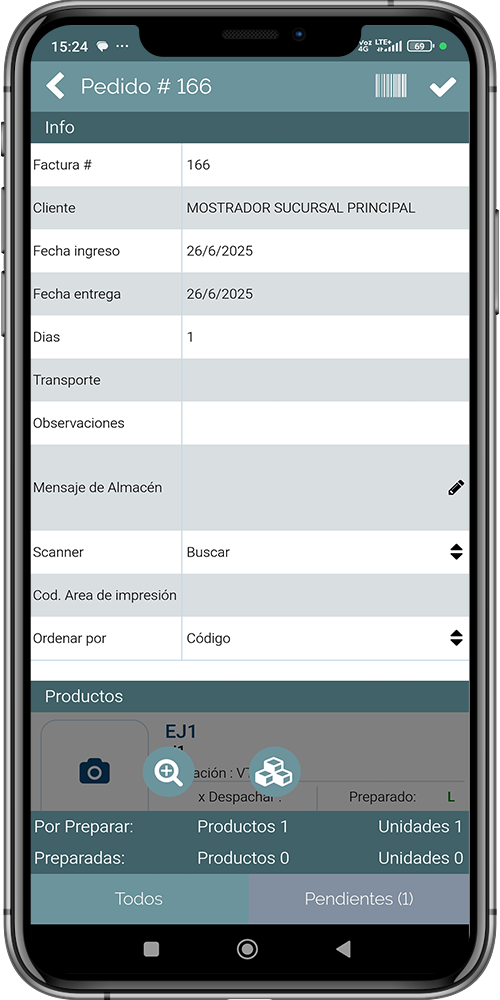The height and width of the screenshot is (1000, 500).
Task: Confirm the order with the checkmark
Action: pyautogui.click(x=443, y=87)
